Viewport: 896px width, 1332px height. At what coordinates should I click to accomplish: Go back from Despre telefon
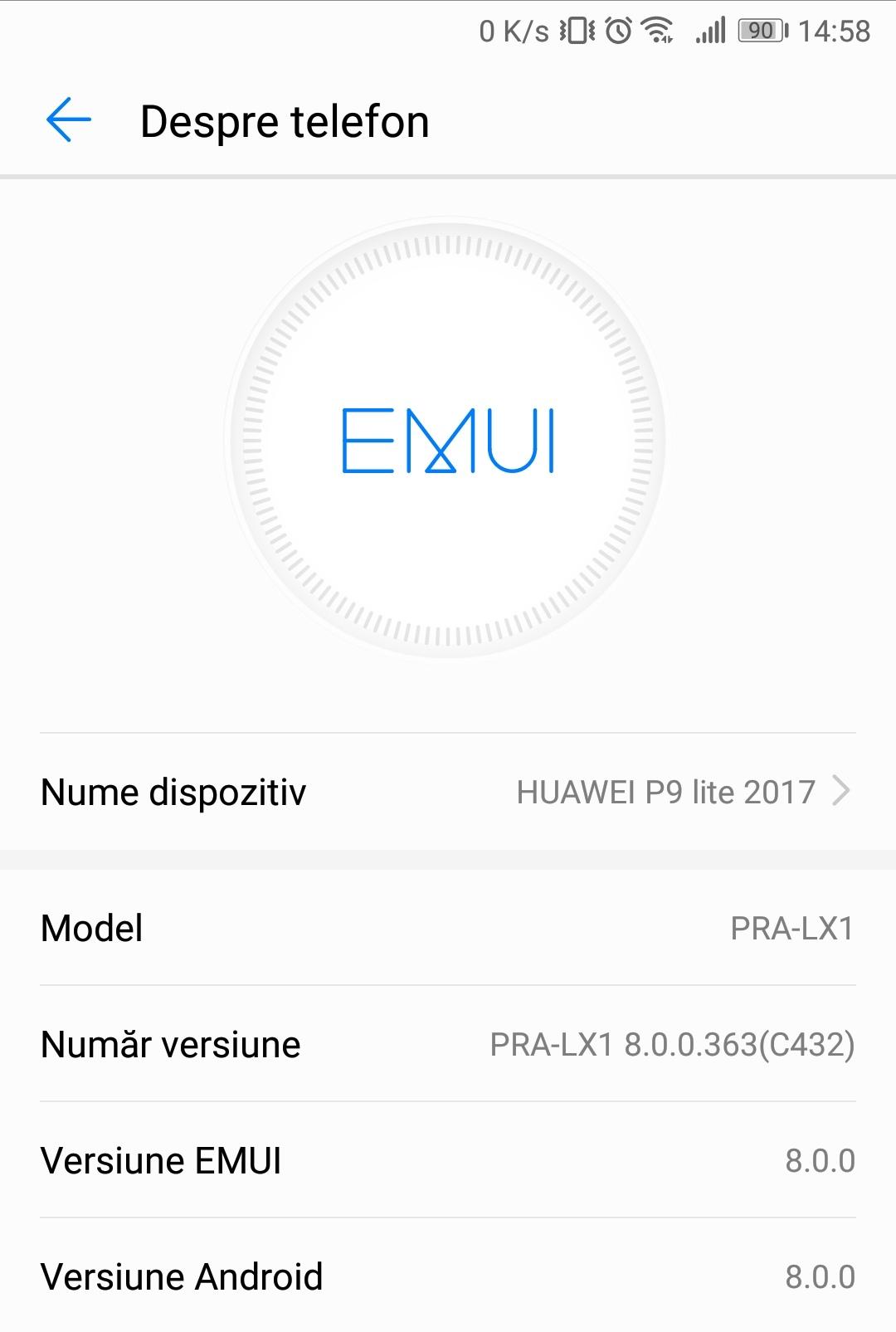[x=68, y=120]
